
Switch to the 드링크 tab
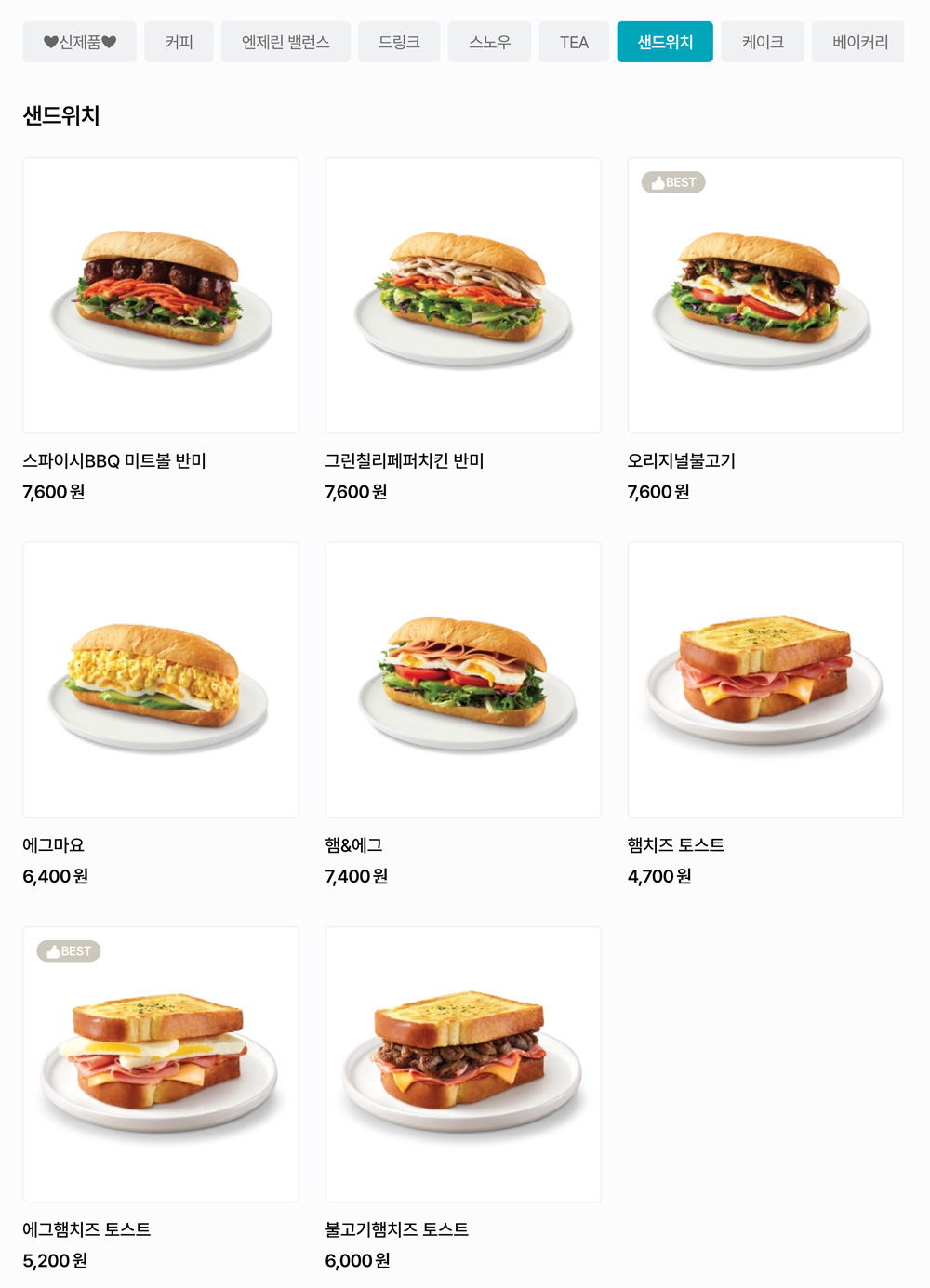399,42
